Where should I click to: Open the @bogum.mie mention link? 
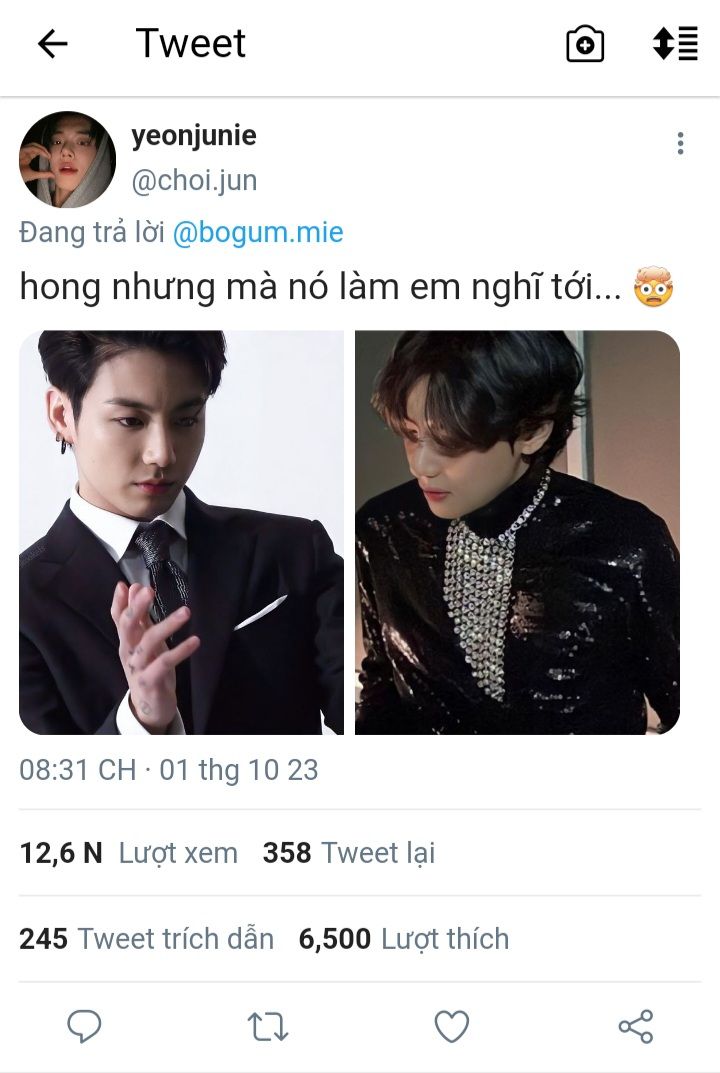[x=258, y=233]
